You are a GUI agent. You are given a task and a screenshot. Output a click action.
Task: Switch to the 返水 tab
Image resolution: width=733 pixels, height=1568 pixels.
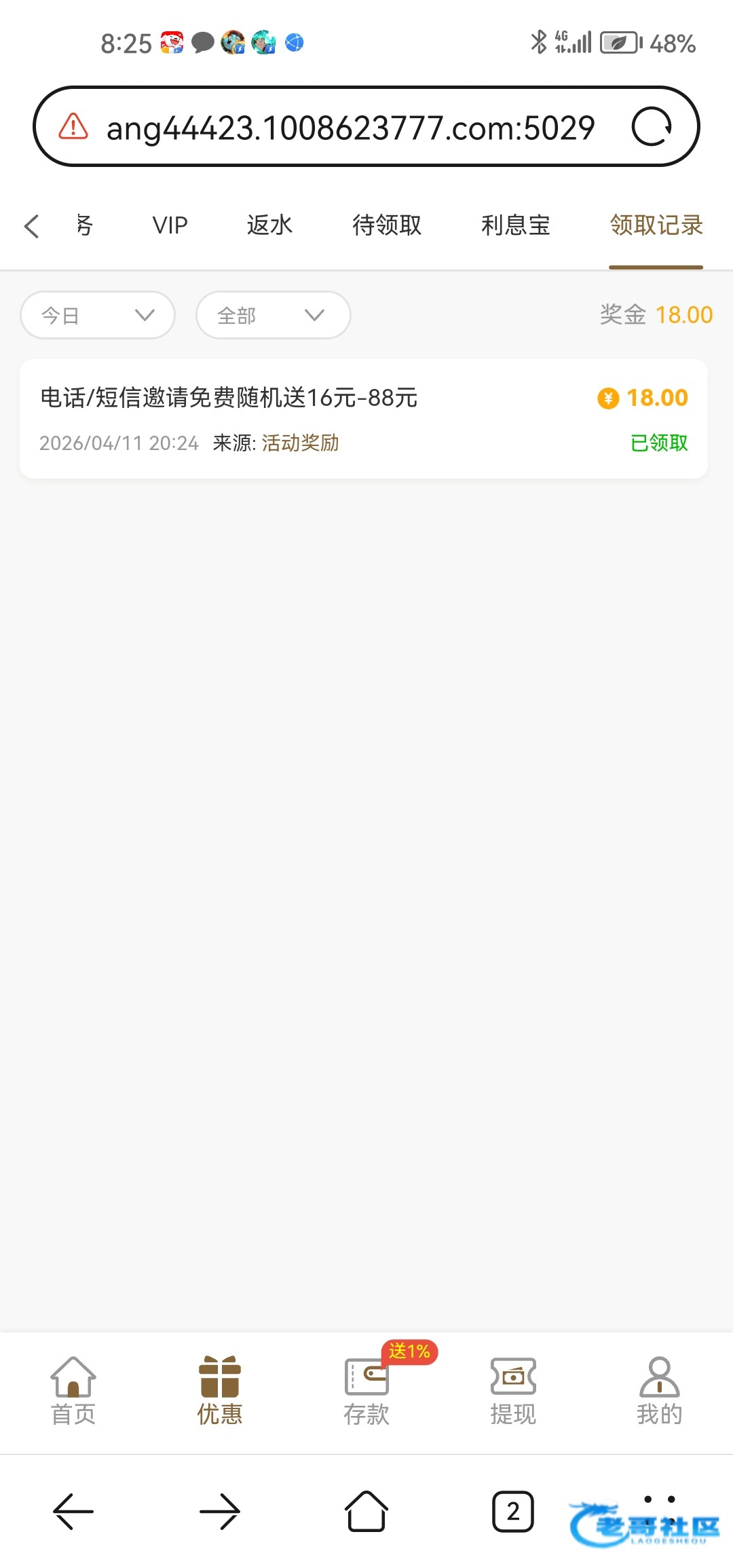point(269,225)
